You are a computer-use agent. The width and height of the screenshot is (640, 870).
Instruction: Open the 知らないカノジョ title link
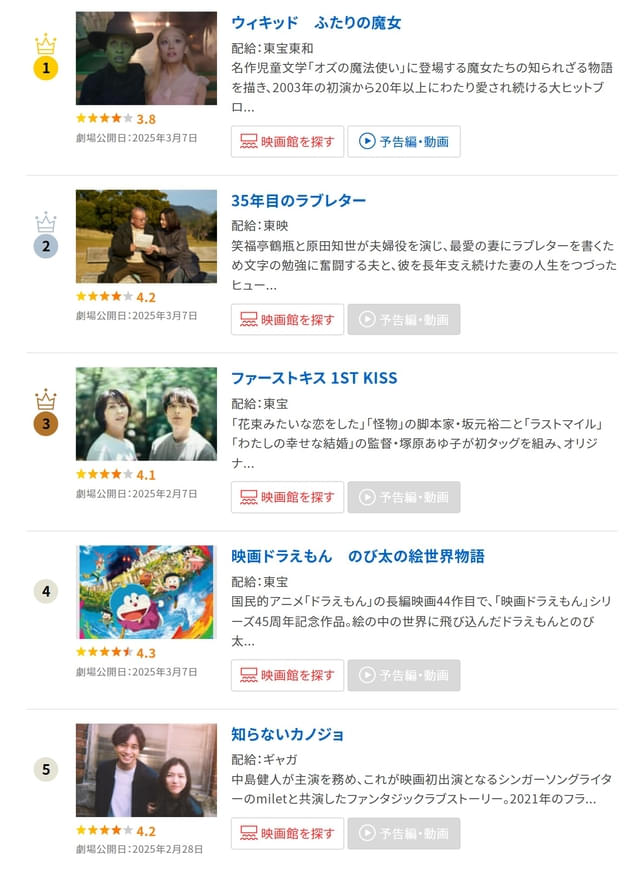(x=287, y=734)
